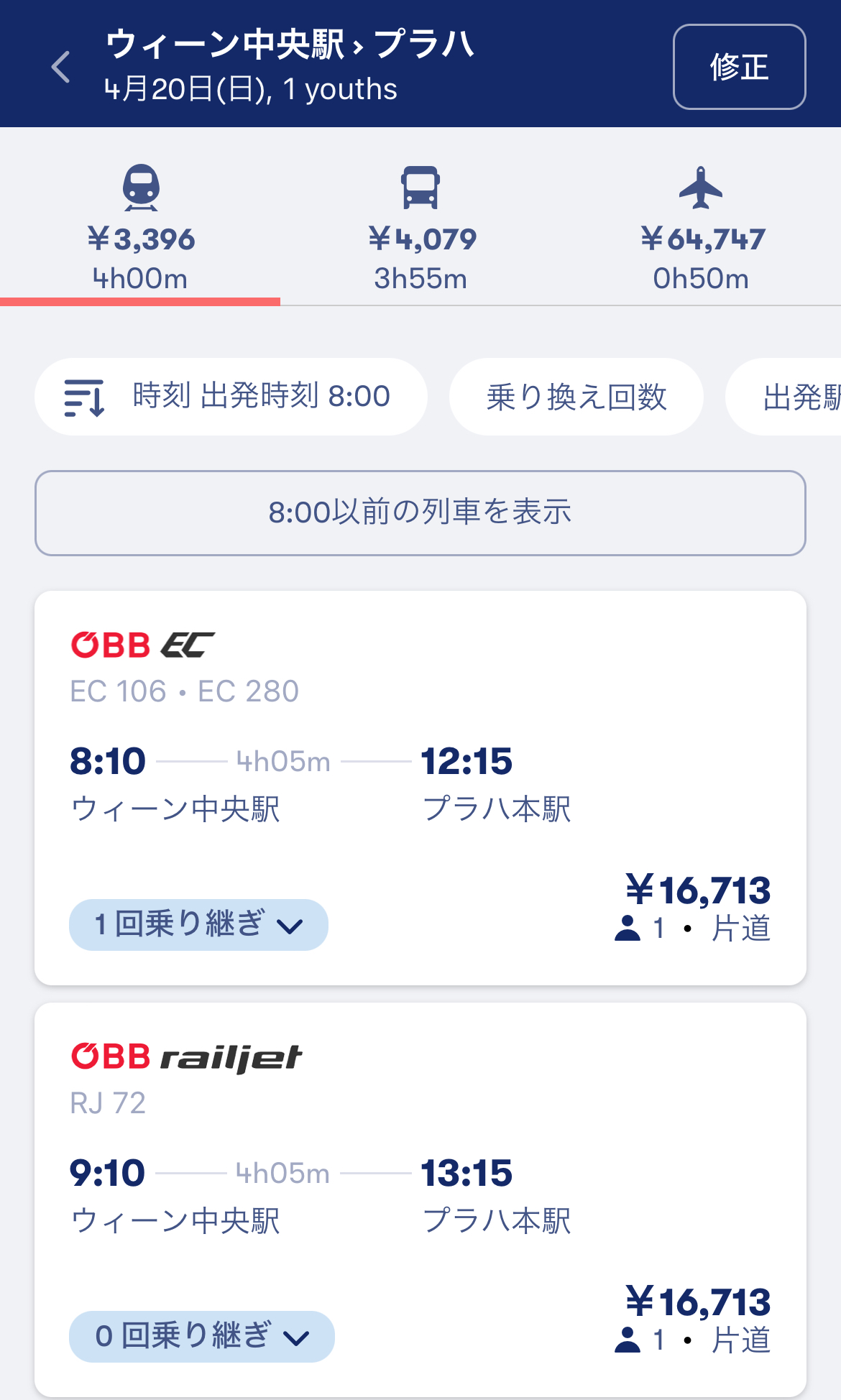Select the 乗り換え回数 filter chip
The width and height of the screenshot is (841, 1400).
(576, 397)
